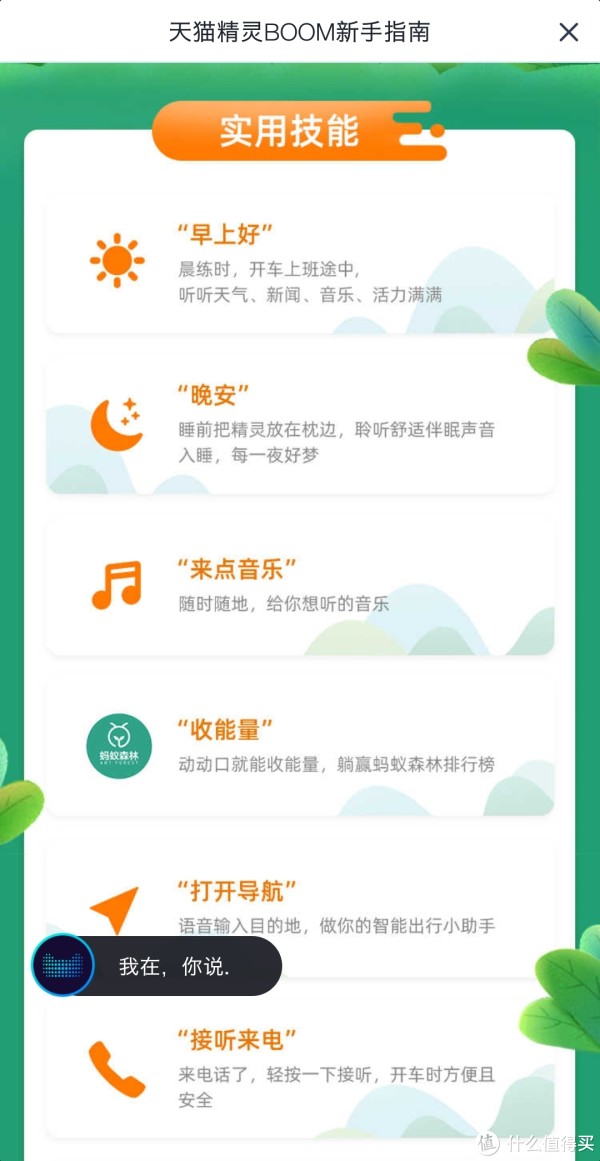Open the "晚安" skill card
The height and width of the screenshot is (1161, 600).
click(300, 426)
